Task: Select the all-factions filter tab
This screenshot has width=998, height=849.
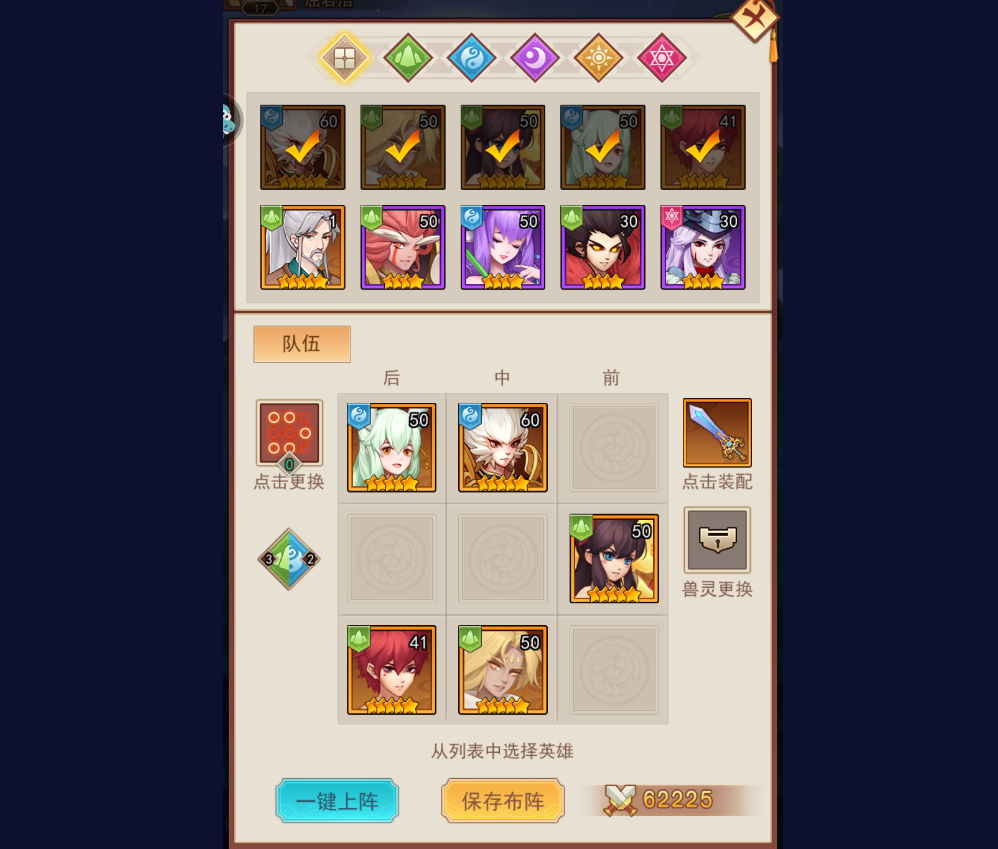Action: tap(344, 58)
